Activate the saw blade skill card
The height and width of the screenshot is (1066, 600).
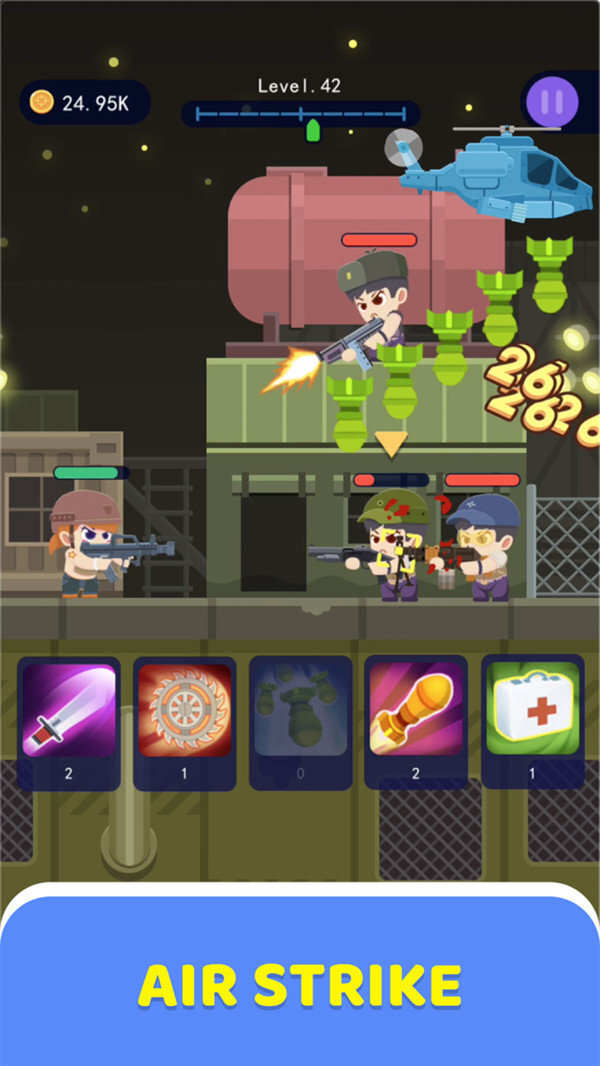[185, 710]
